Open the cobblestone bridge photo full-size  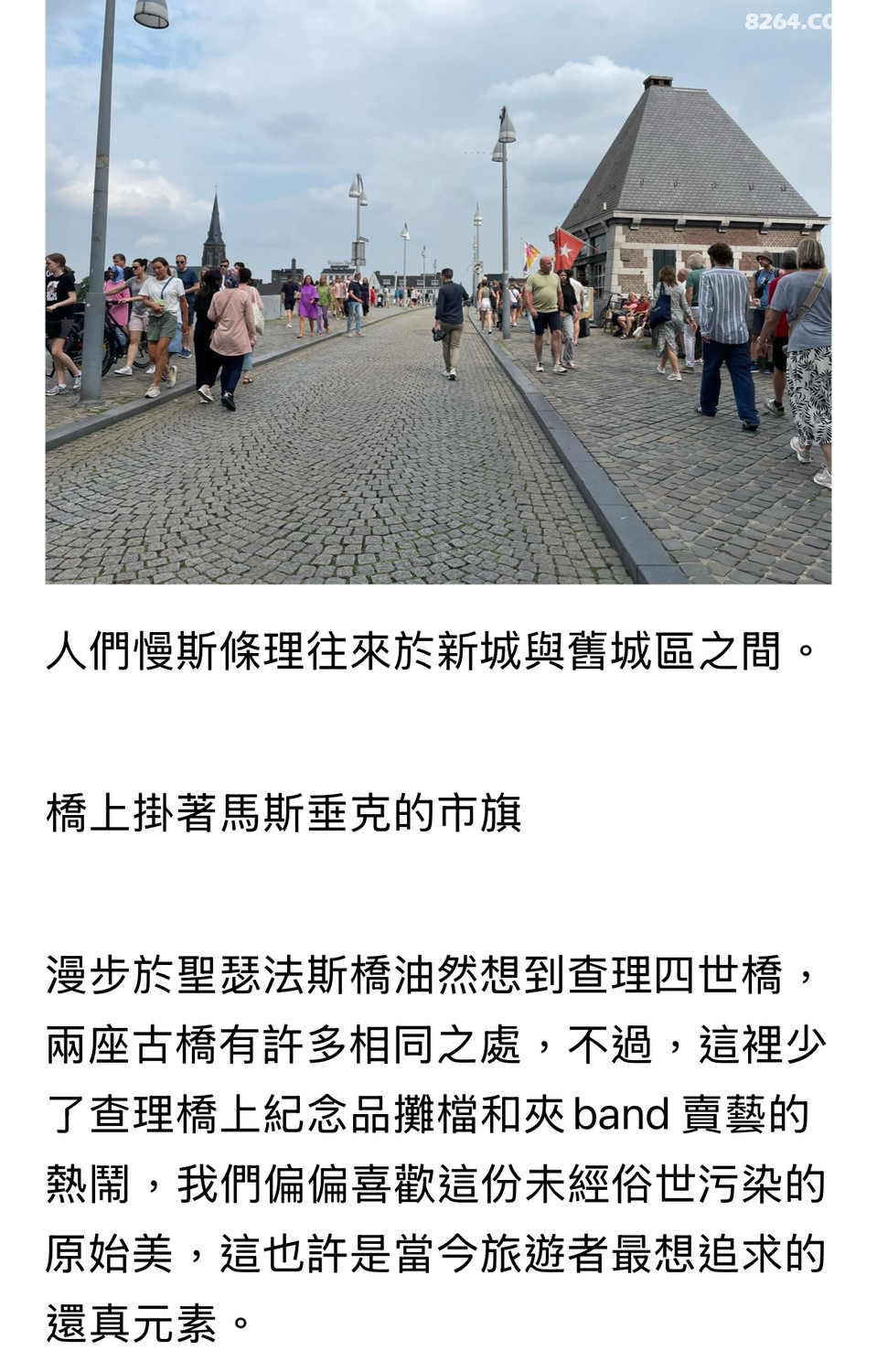(x=438, y=291)
